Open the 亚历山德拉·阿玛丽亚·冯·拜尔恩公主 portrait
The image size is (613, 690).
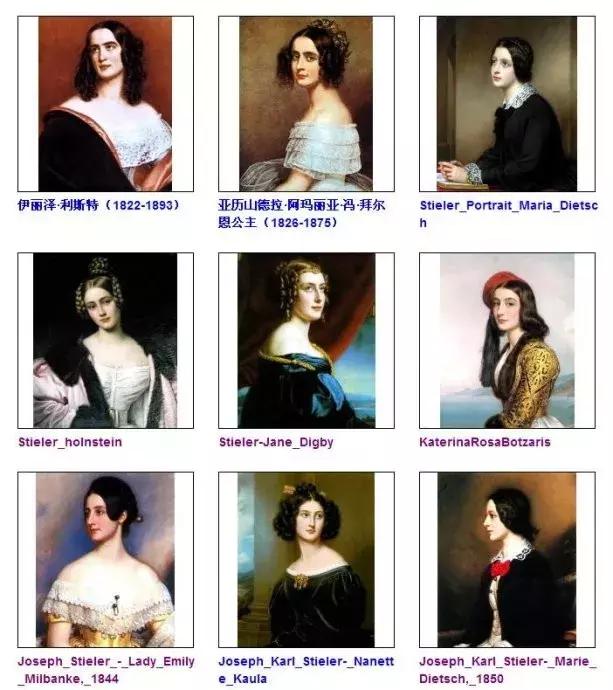305,104
